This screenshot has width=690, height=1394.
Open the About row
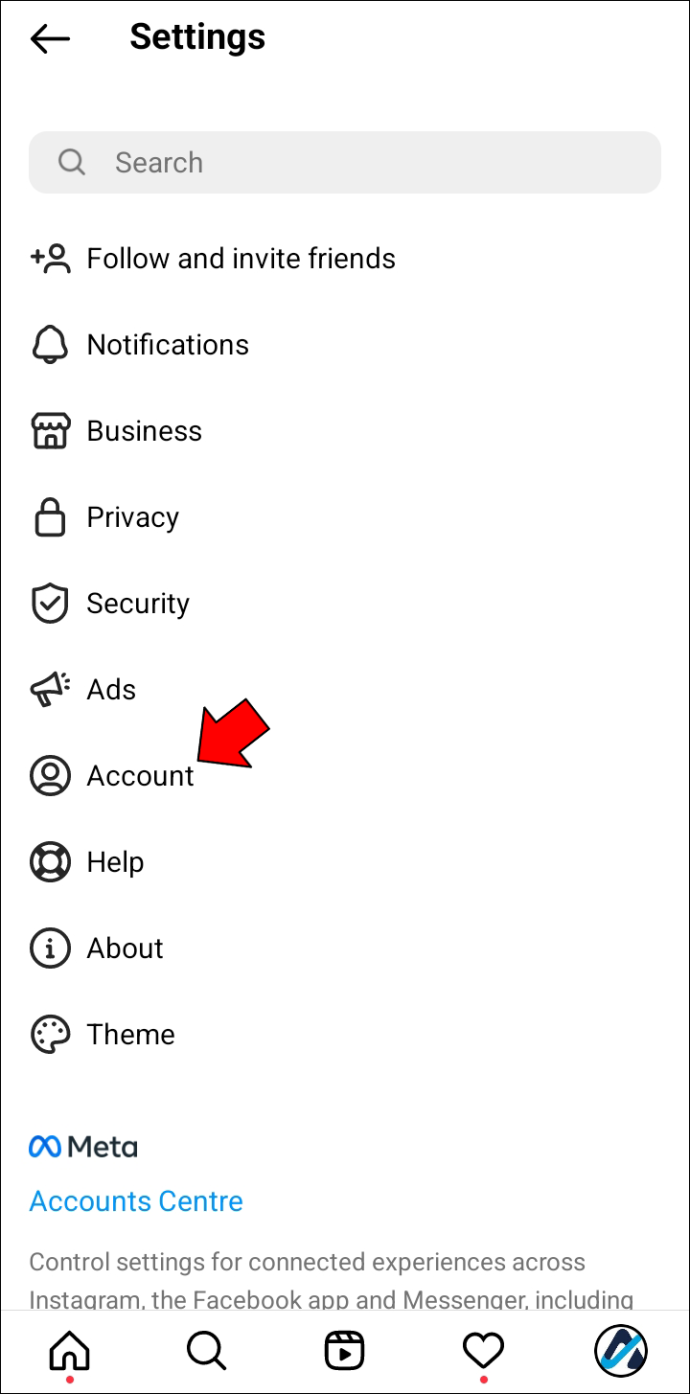[345, 948]
